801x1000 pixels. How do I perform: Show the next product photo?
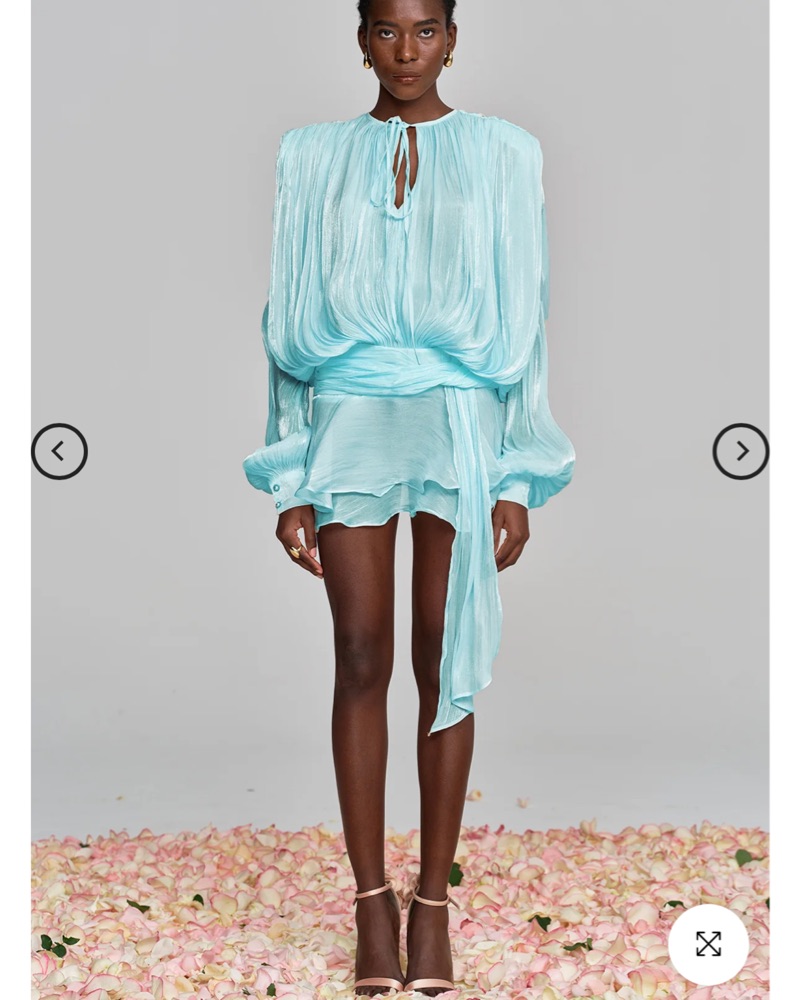[x=740, y=452]
